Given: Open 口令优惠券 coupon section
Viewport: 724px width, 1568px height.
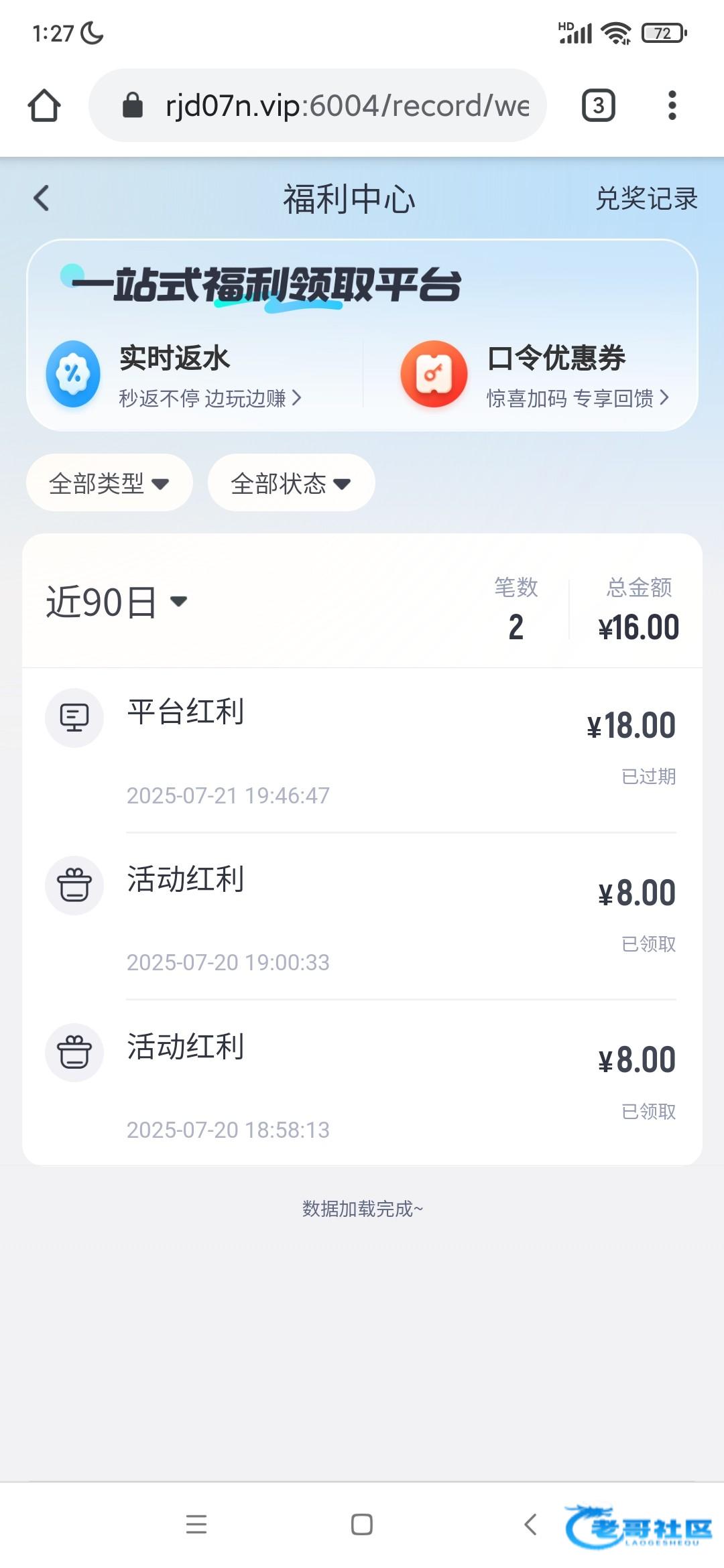Looking at the screenshot, I should pos(536,375).
